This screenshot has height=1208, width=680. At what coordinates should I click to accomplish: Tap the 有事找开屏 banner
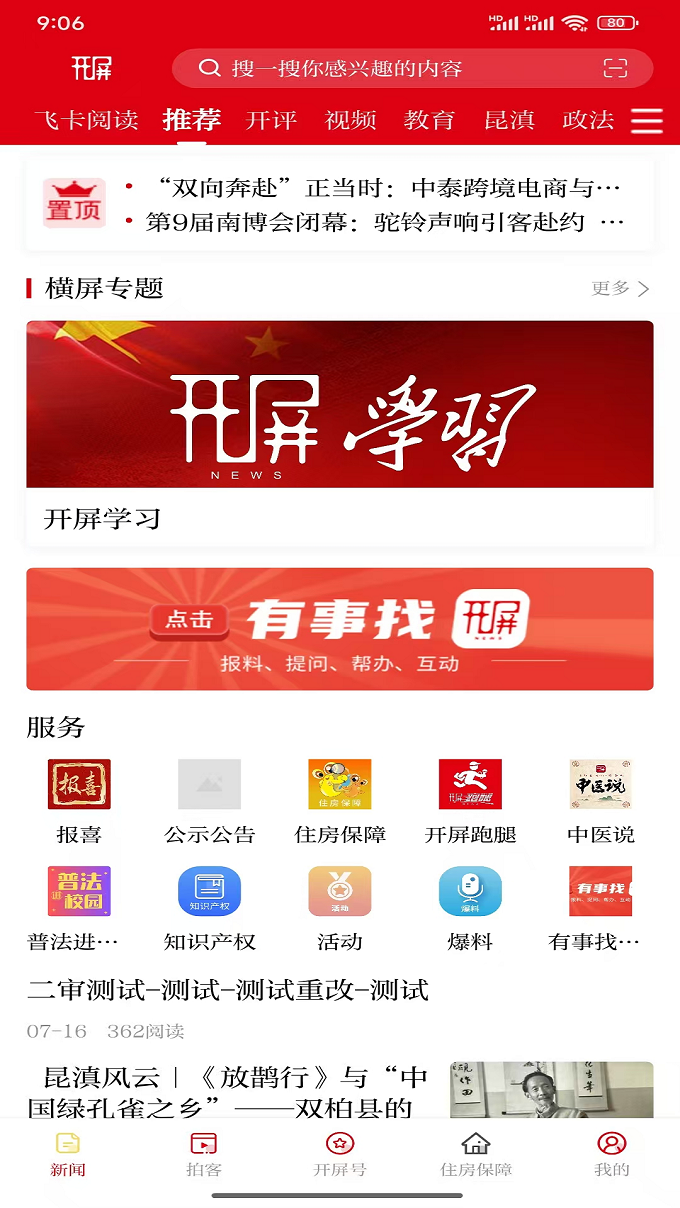point(340,629)
